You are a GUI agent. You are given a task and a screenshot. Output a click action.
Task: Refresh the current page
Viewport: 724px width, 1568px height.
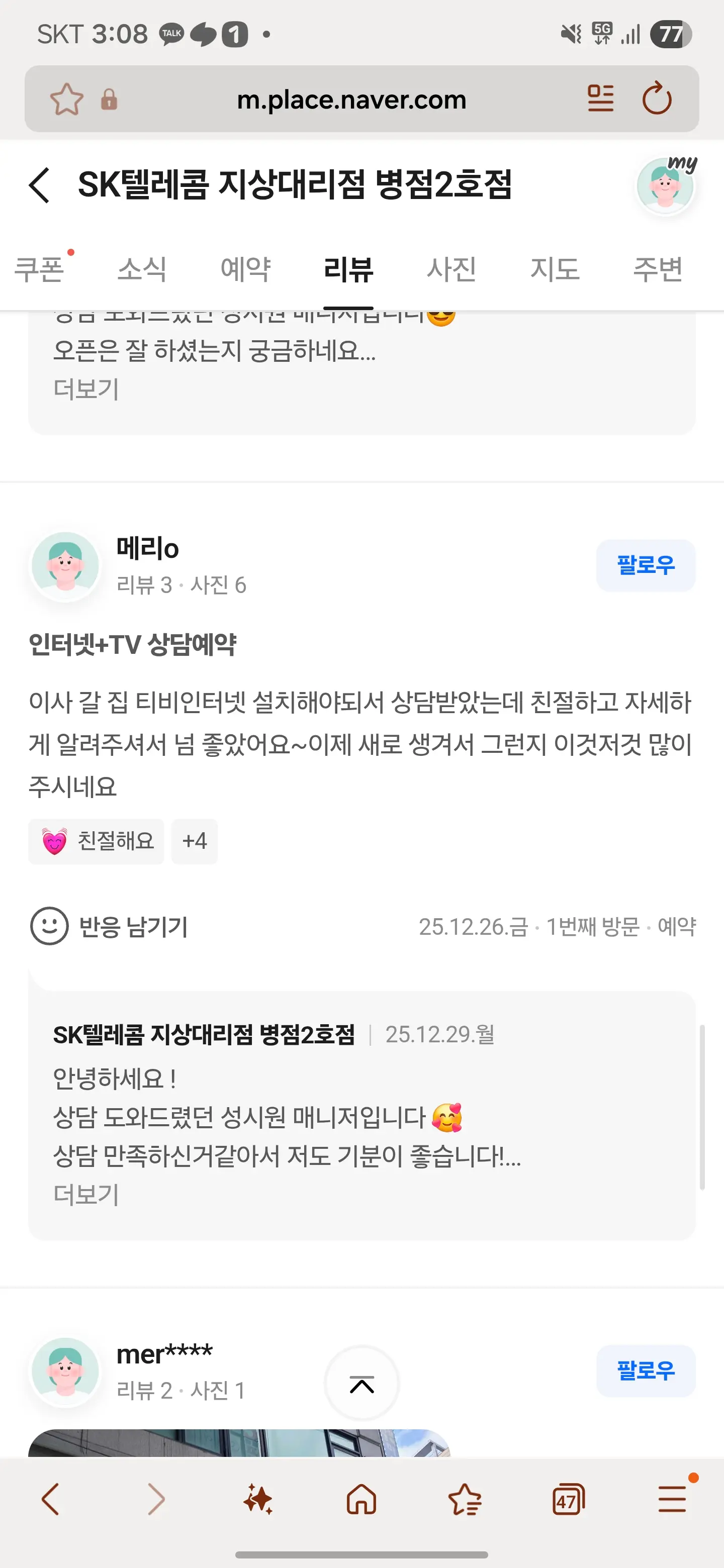[x=658, y=99]
